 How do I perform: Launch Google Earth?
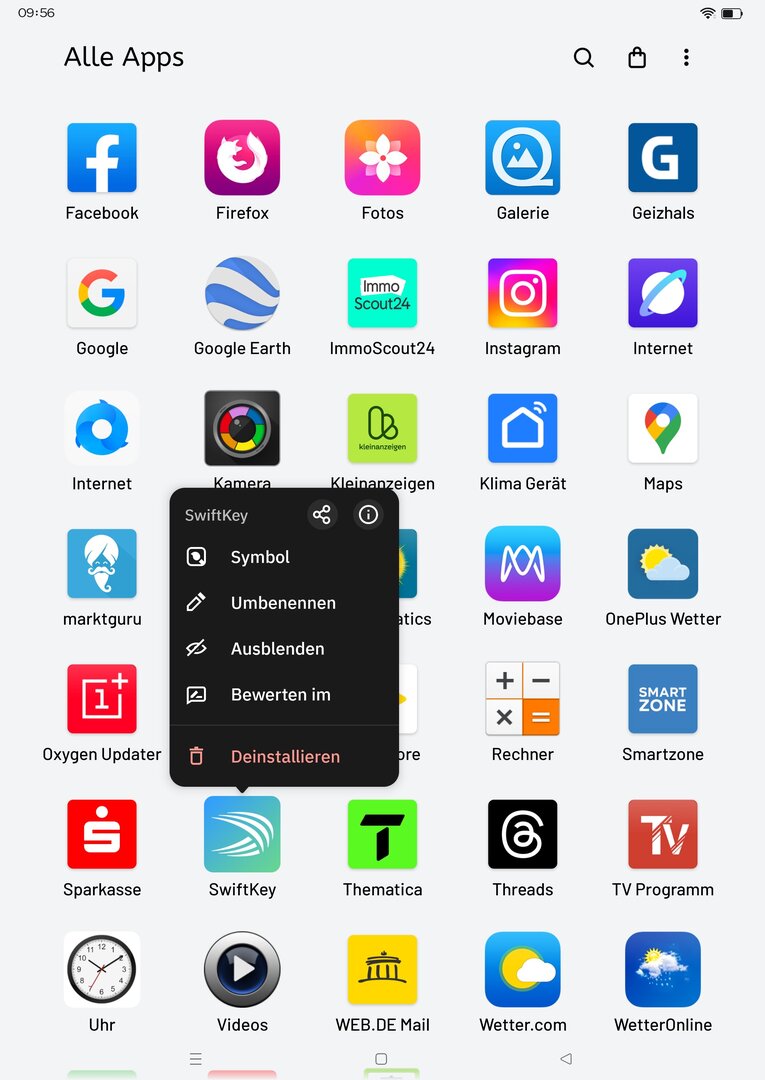pos(242,294)
